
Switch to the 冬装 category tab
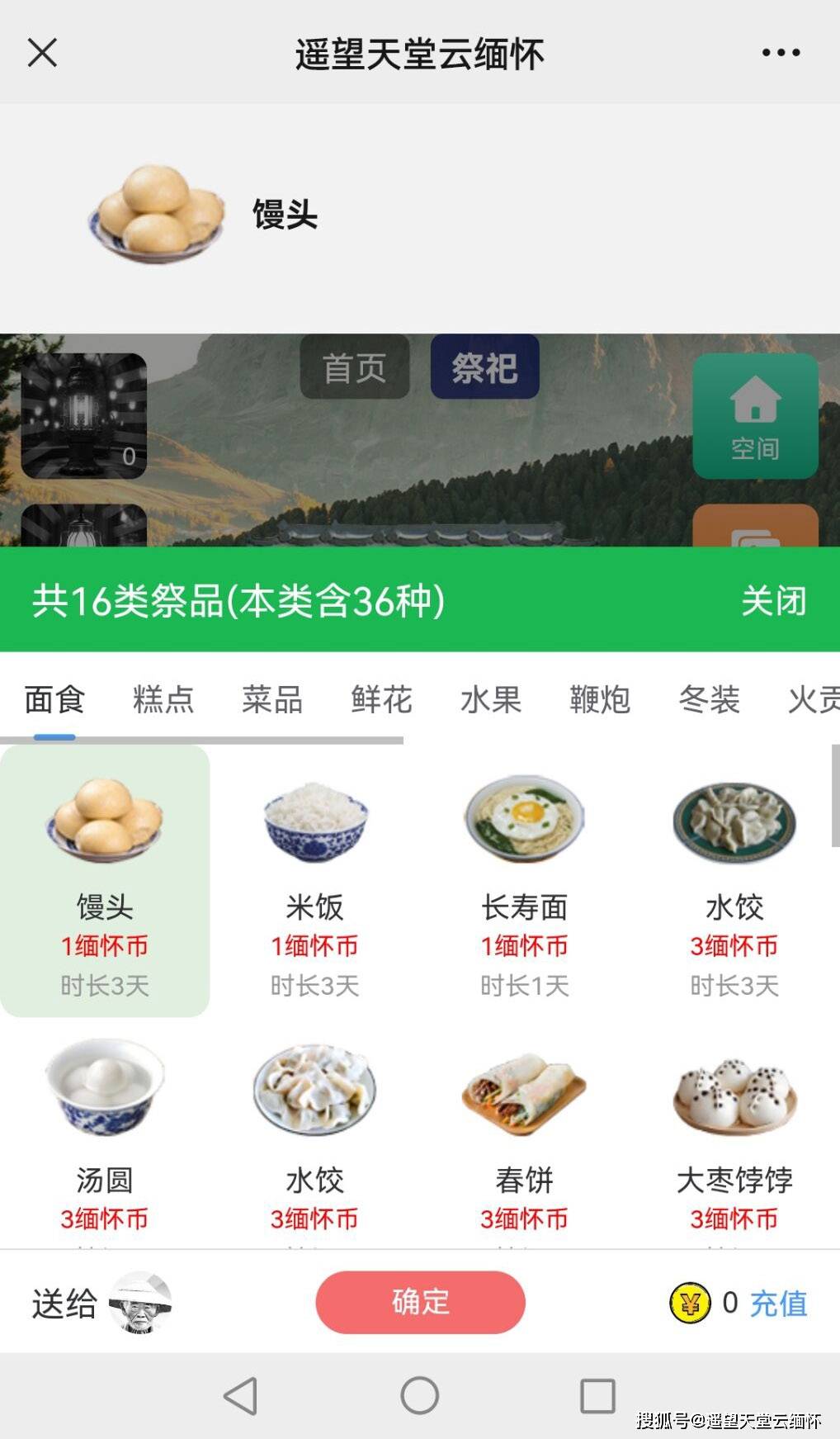[709, 699]
